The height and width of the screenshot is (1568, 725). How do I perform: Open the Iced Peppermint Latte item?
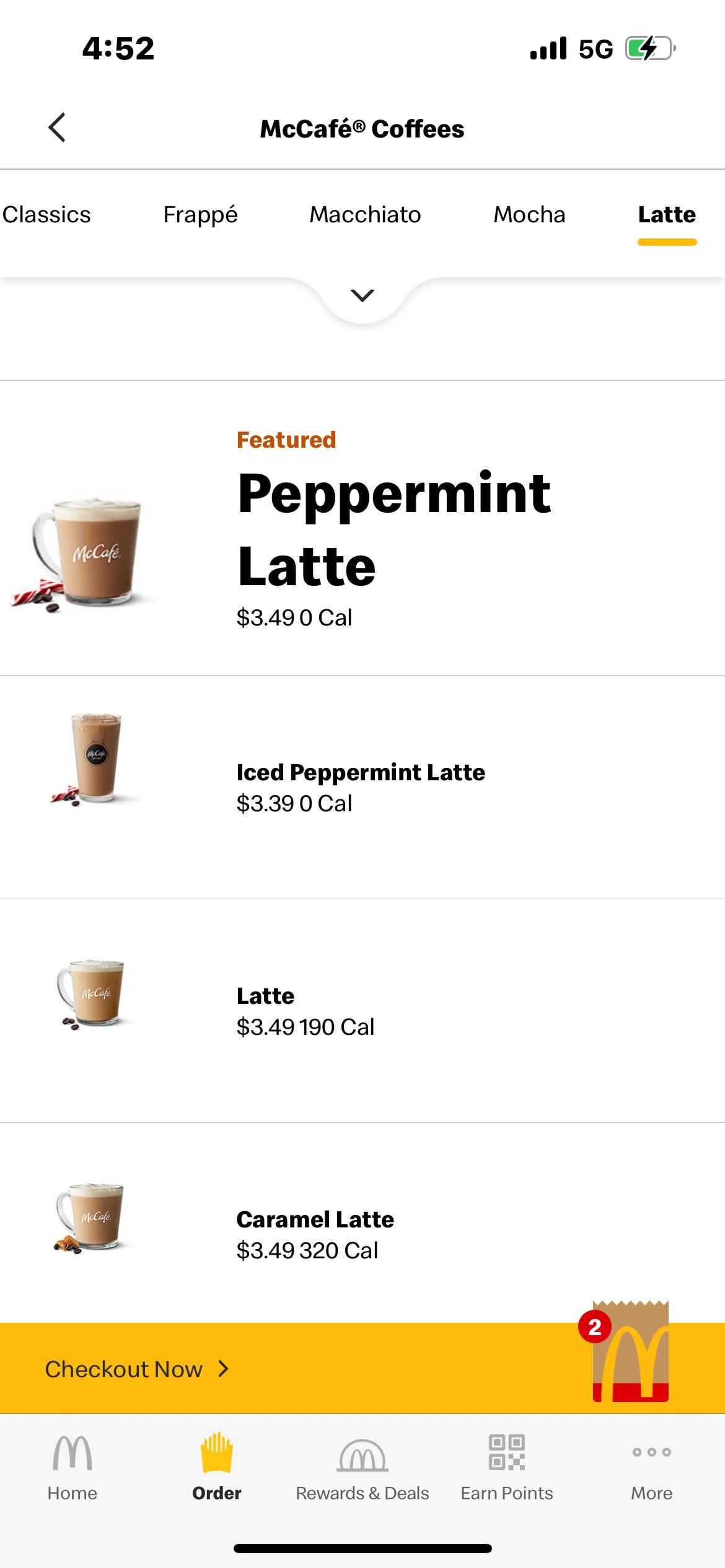tap(362, 787)
